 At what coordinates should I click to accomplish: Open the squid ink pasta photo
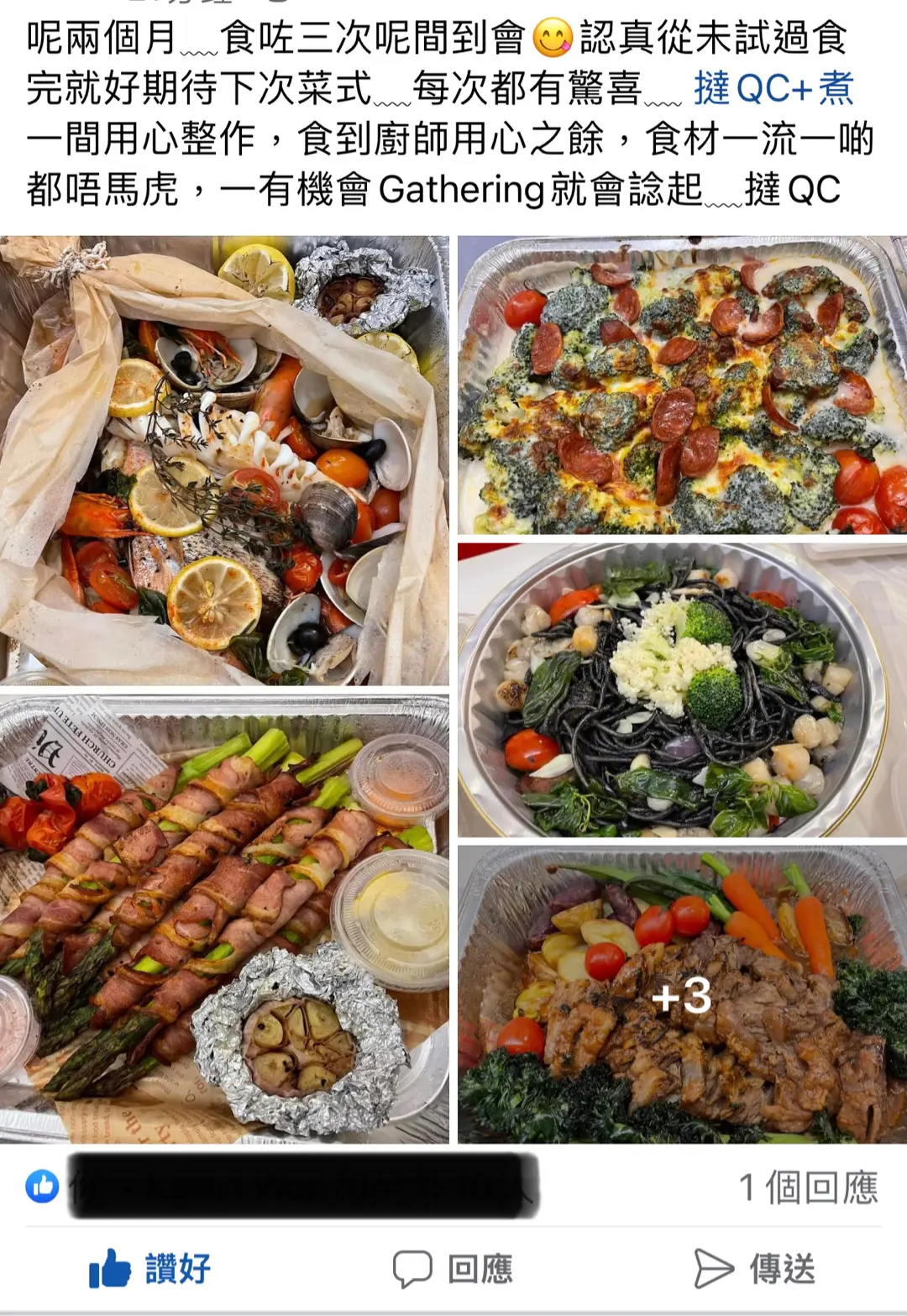[682, 689]
